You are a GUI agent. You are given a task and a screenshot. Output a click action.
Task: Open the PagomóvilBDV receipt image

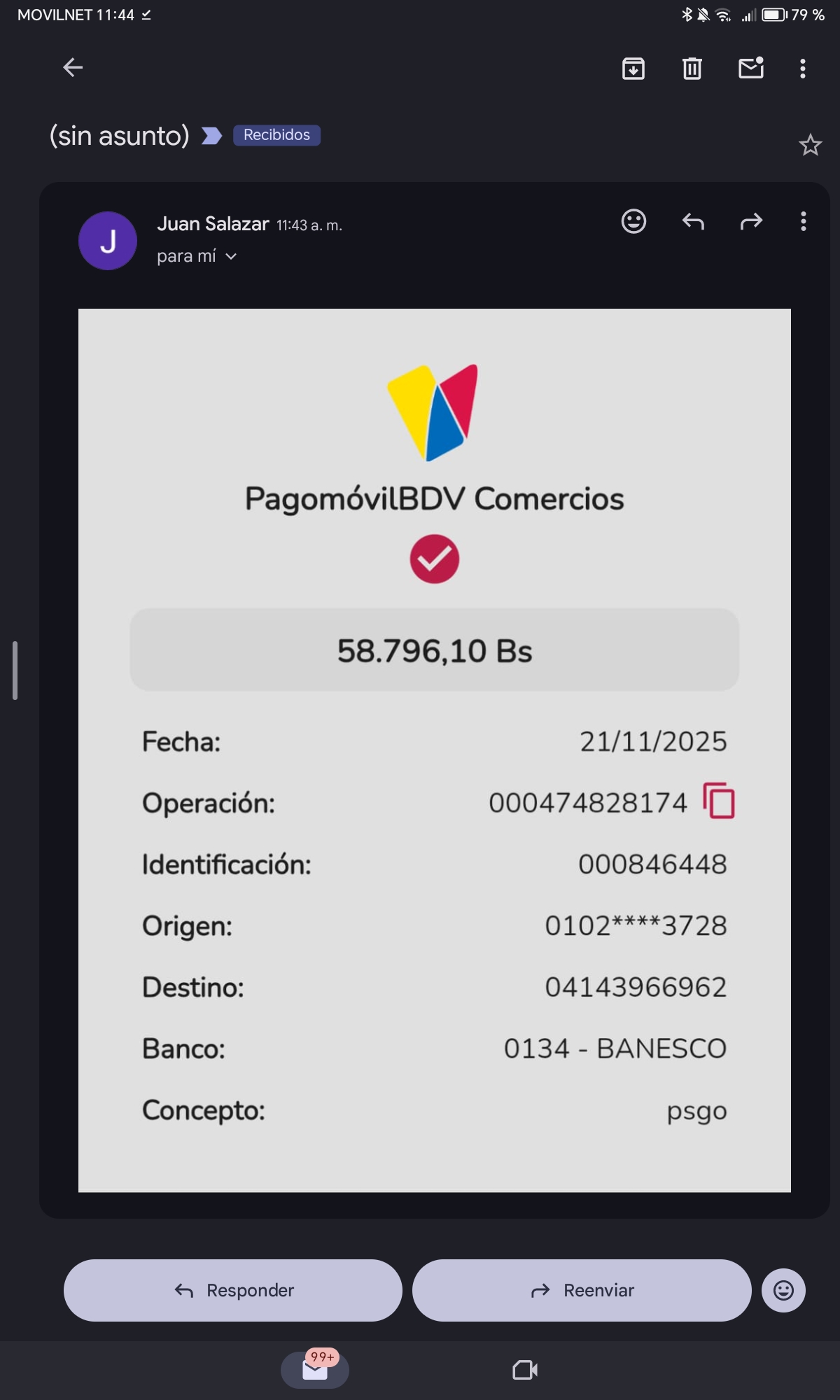pyautogui.click(x=434, y=749)
